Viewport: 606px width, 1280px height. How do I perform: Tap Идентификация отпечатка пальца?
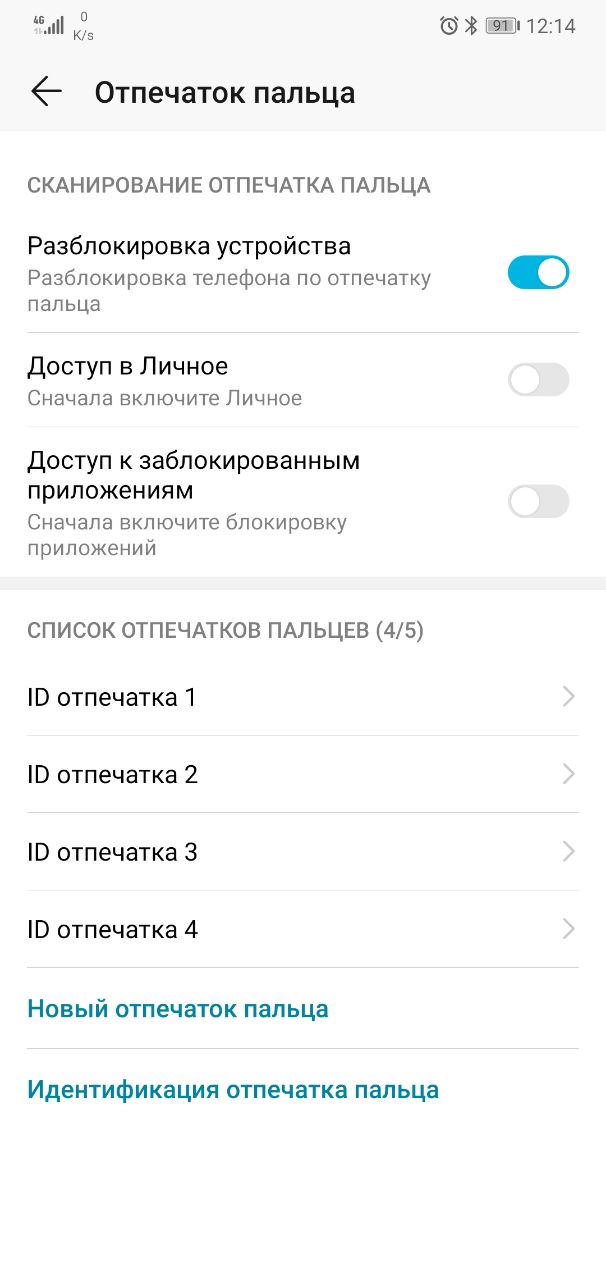point(303,1089)
